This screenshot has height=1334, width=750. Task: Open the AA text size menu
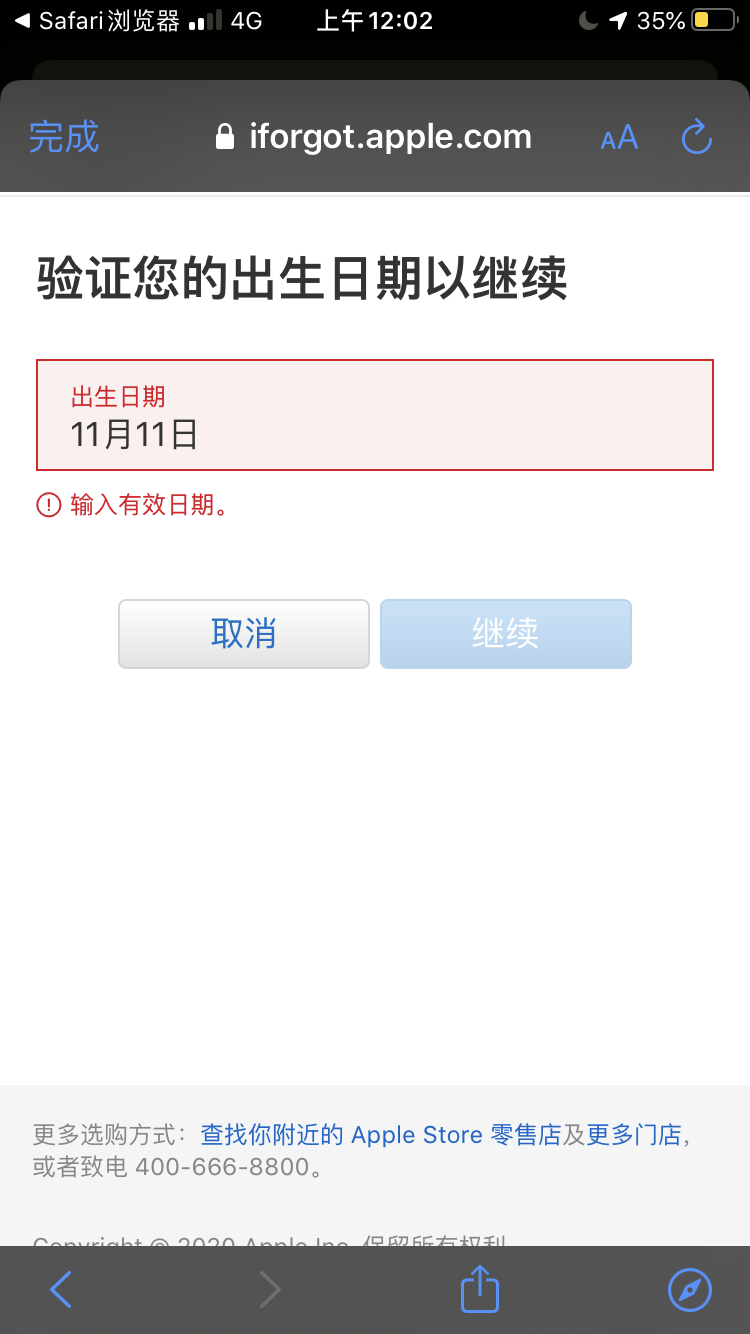[x=619, y=138]
